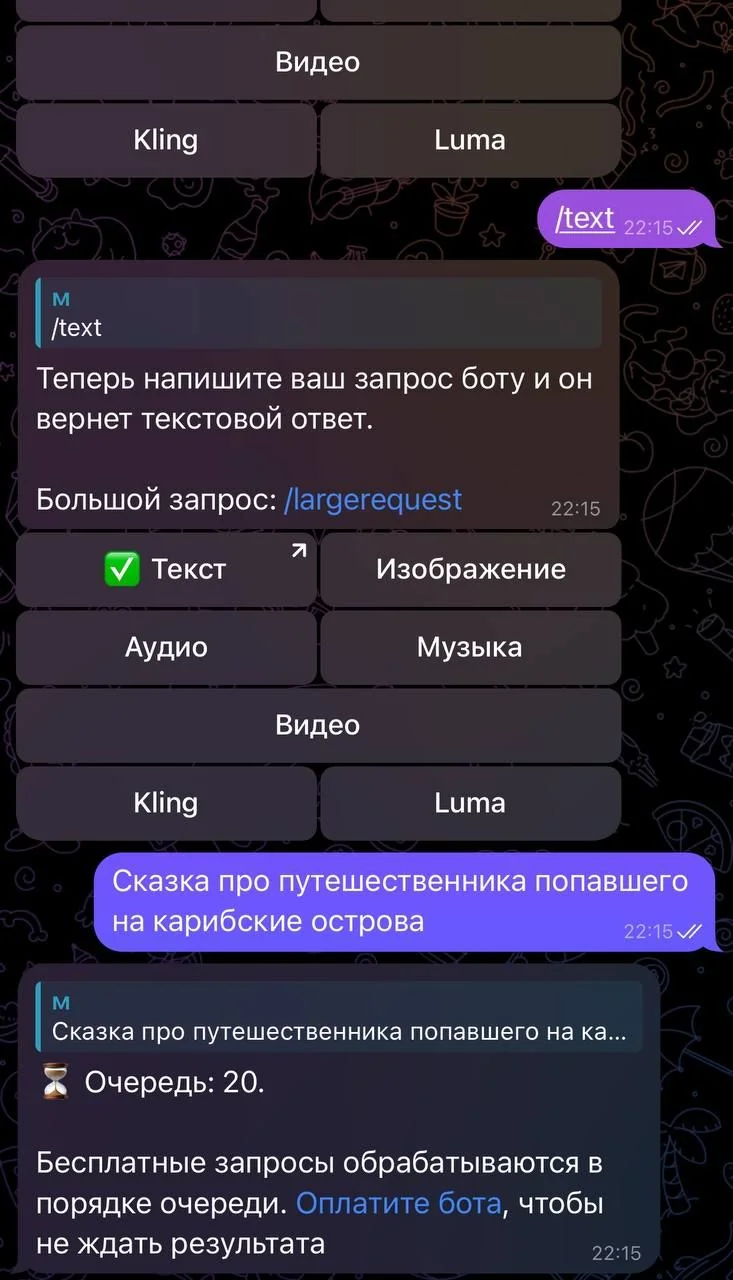Jump to the quoted /text message in the reply
The width and height of the screenshot is (733, 1280).
[x=319, y=313]
